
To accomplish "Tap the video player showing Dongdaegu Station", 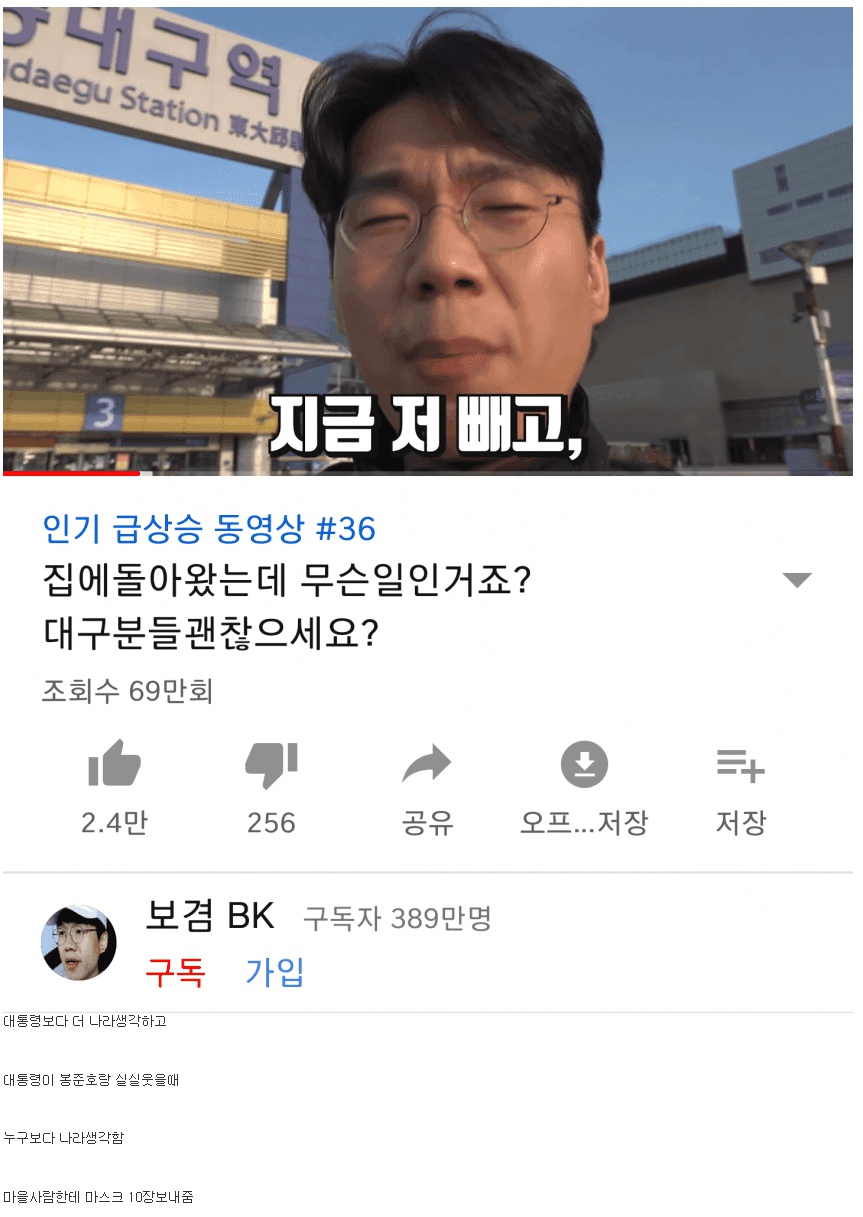I will (430, 240).
